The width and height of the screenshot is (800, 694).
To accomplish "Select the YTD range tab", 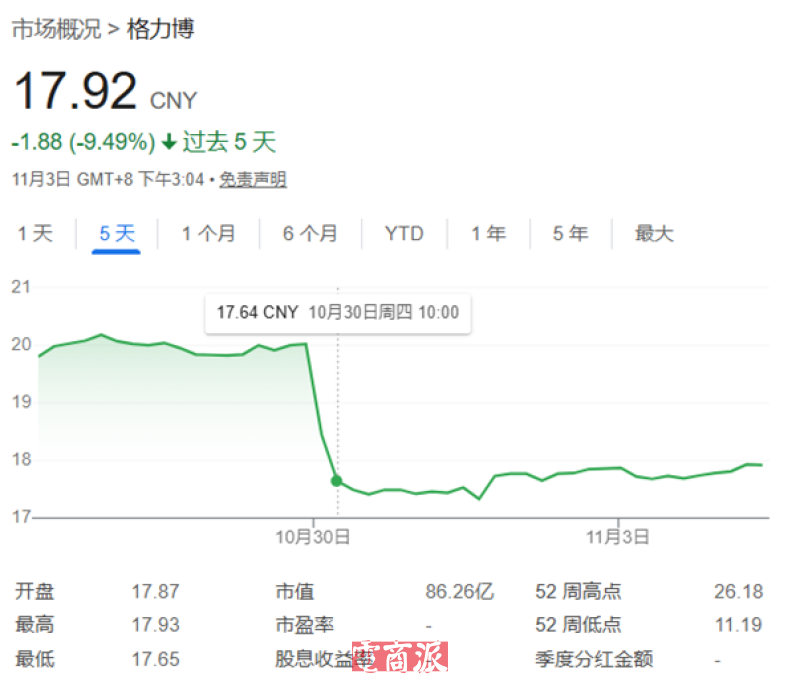I will click(404, 234).
